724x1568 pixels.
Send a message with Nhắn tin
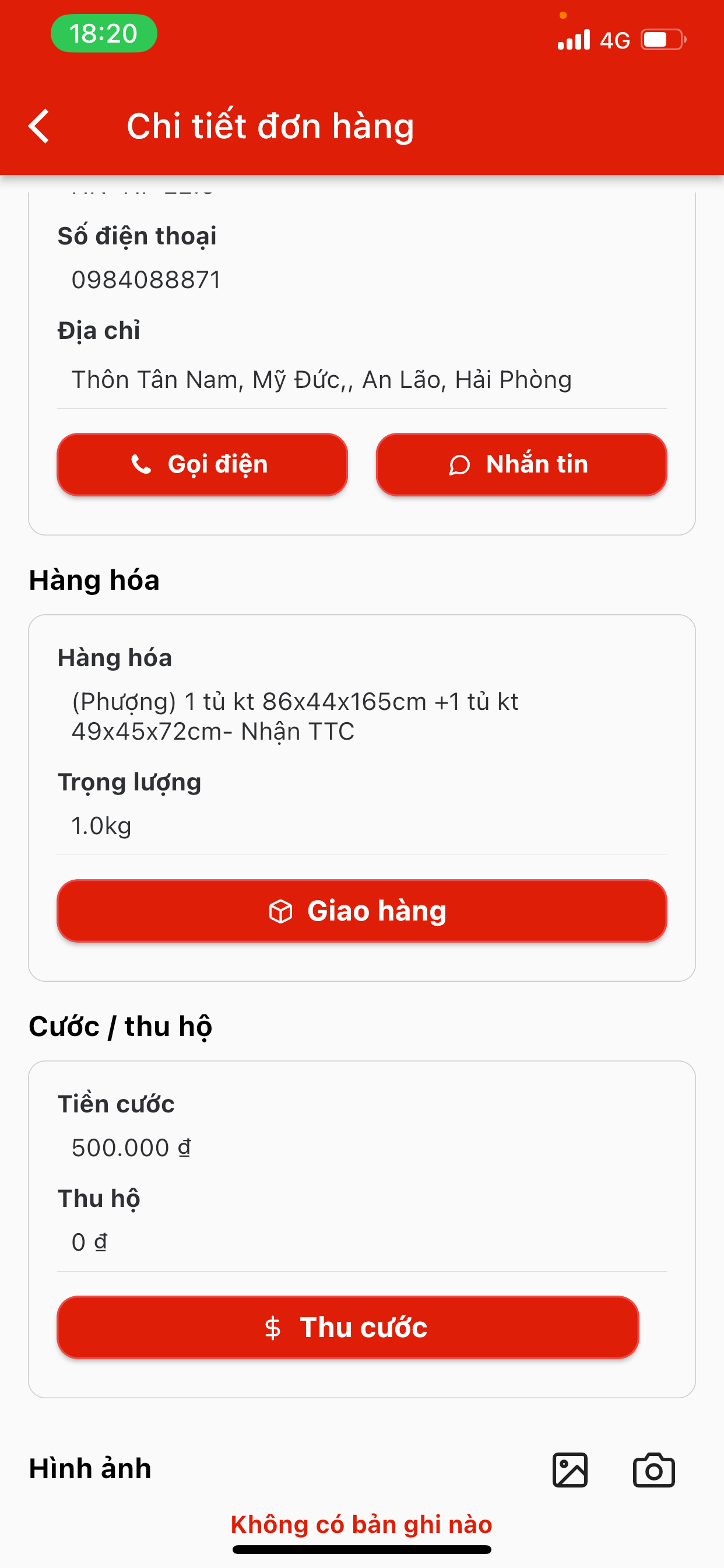pyautogui.click(x=521, y=464)
